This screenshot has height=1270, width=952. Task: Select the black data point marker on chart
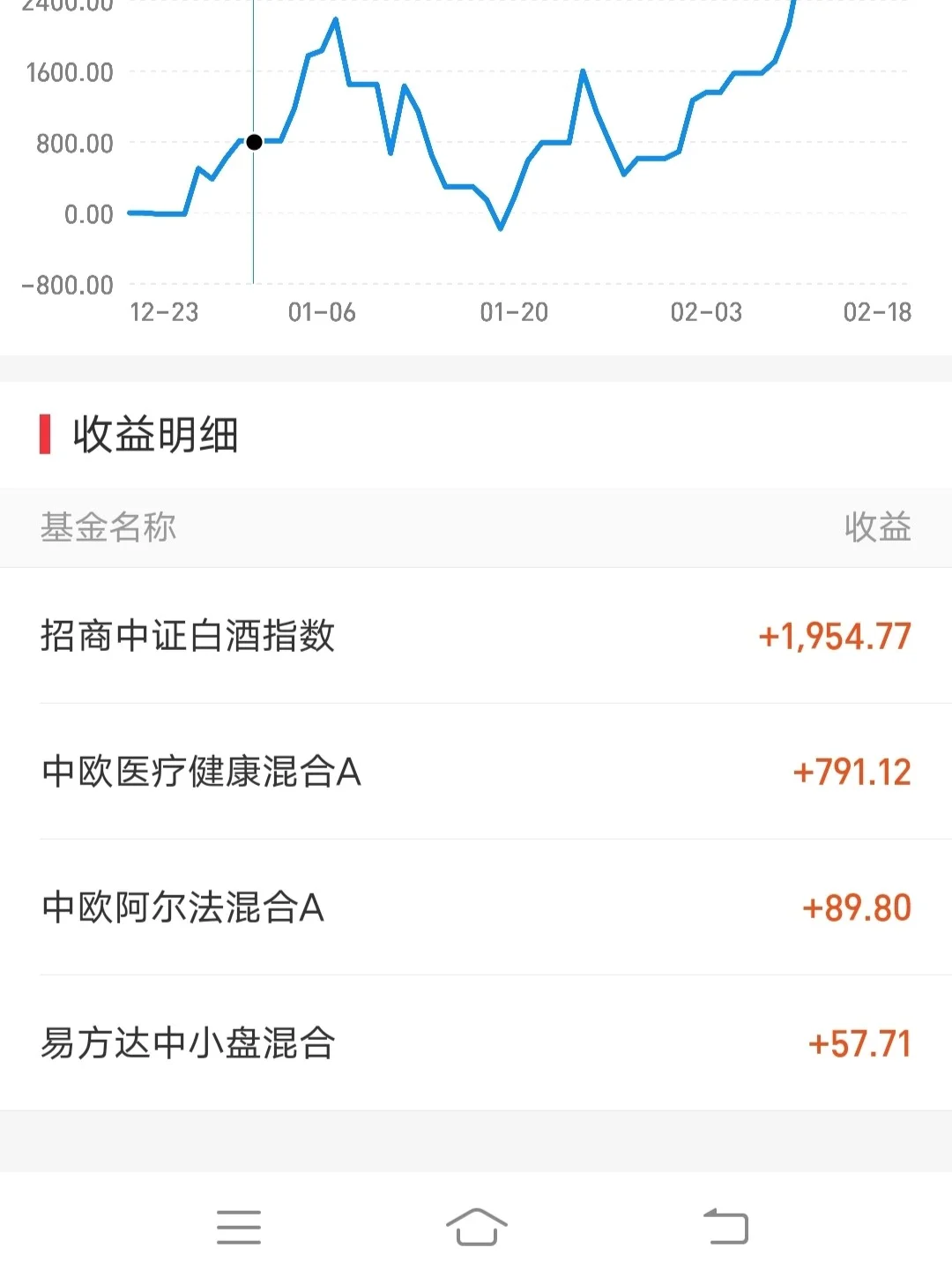click(x=253, y=142)
